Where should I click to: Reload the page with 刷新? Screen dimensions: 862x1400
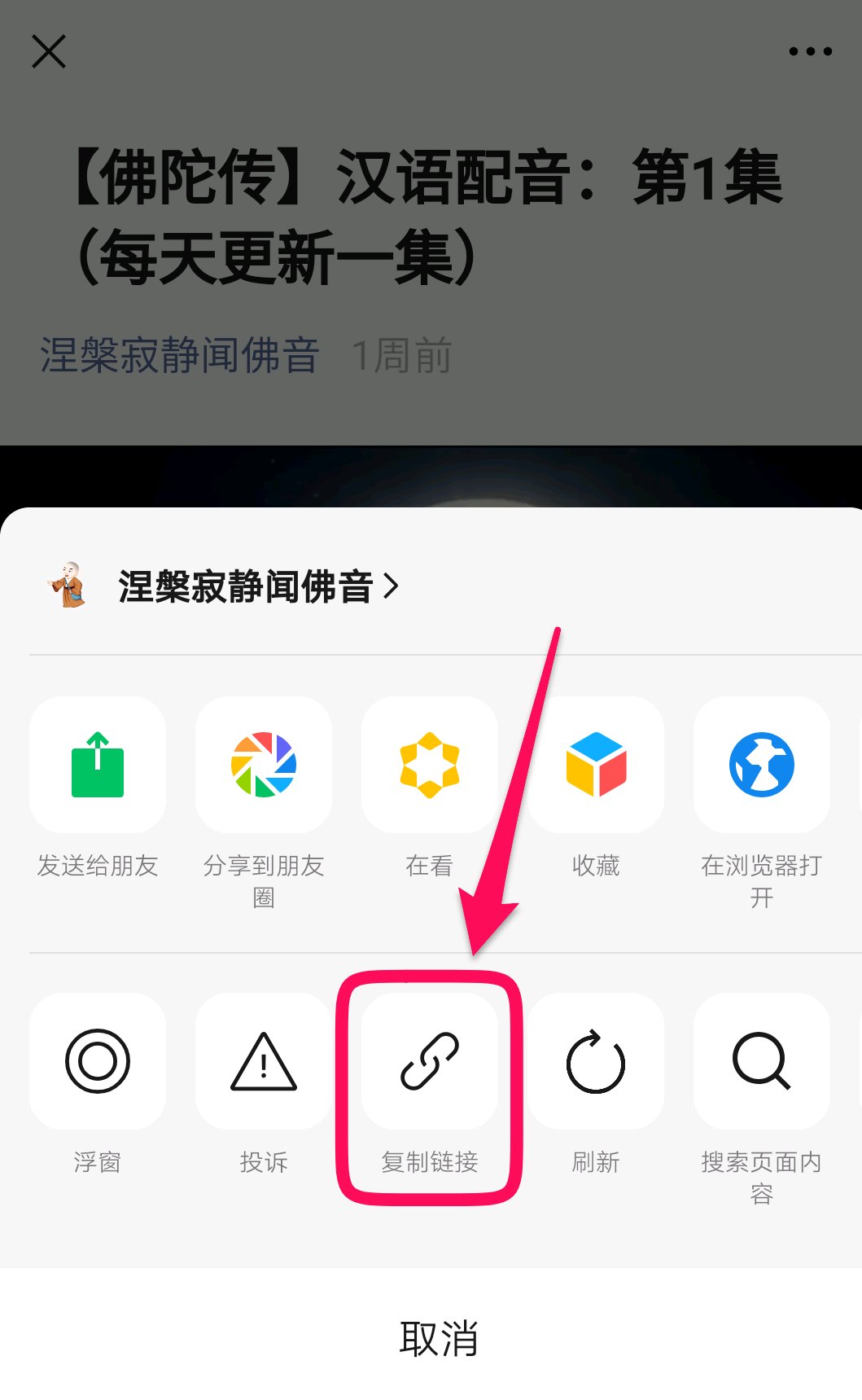click(596, 1061)
